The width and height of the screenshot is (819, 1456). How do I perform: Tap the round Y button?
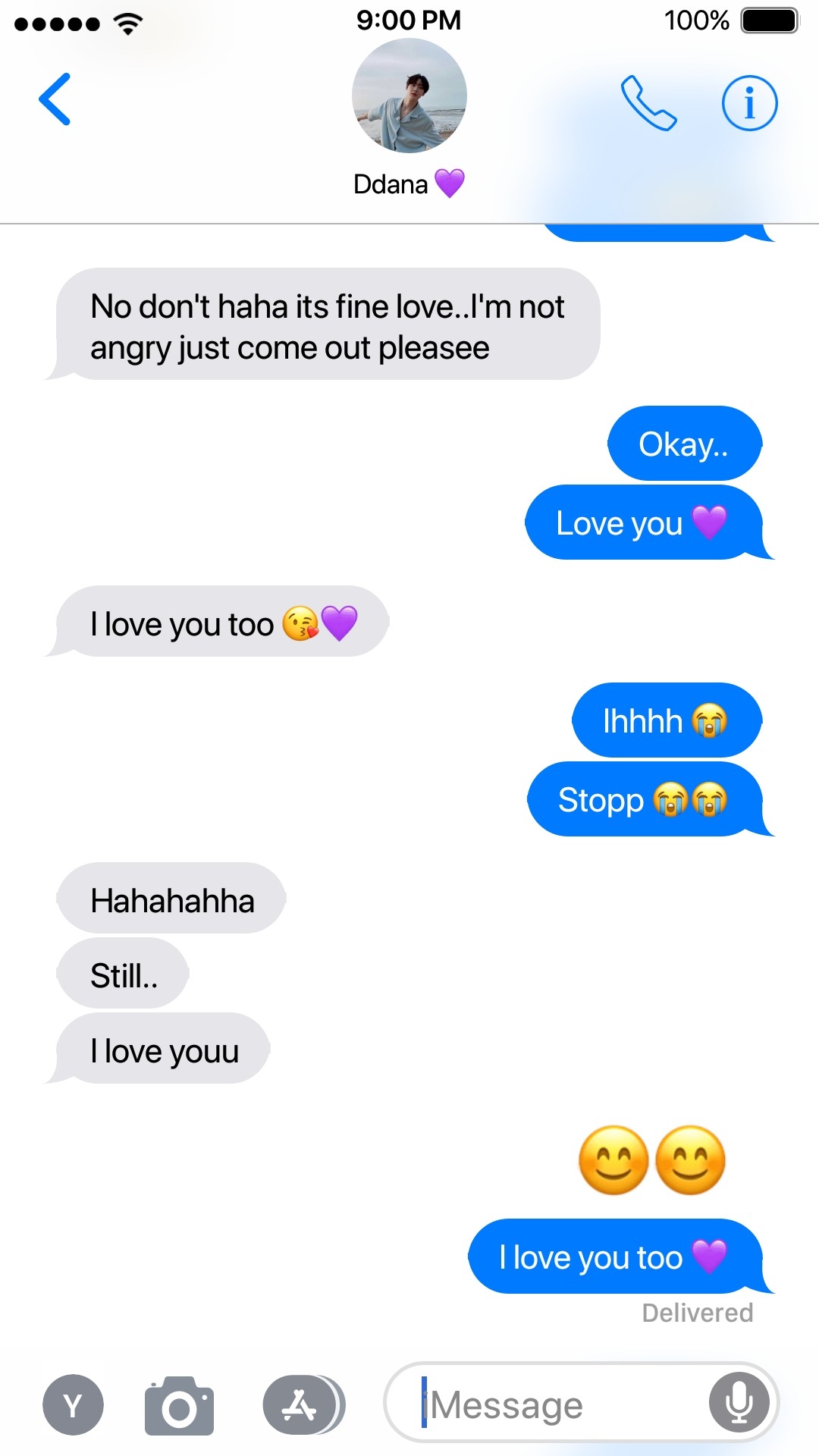point(73,1405)
